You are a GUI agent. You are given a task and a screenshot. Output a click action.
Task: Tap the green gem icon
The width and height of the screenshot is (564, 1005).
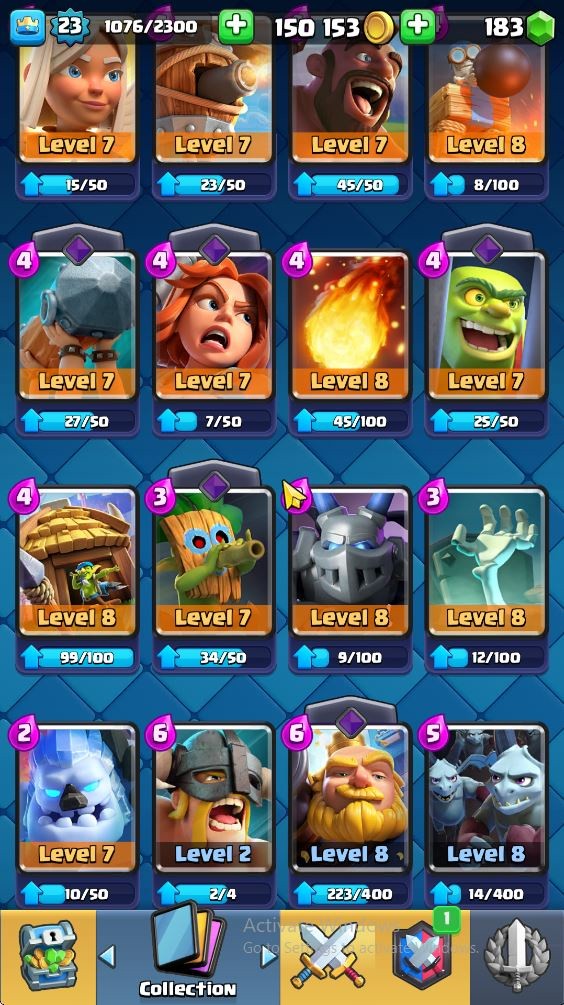pos(540,28)
